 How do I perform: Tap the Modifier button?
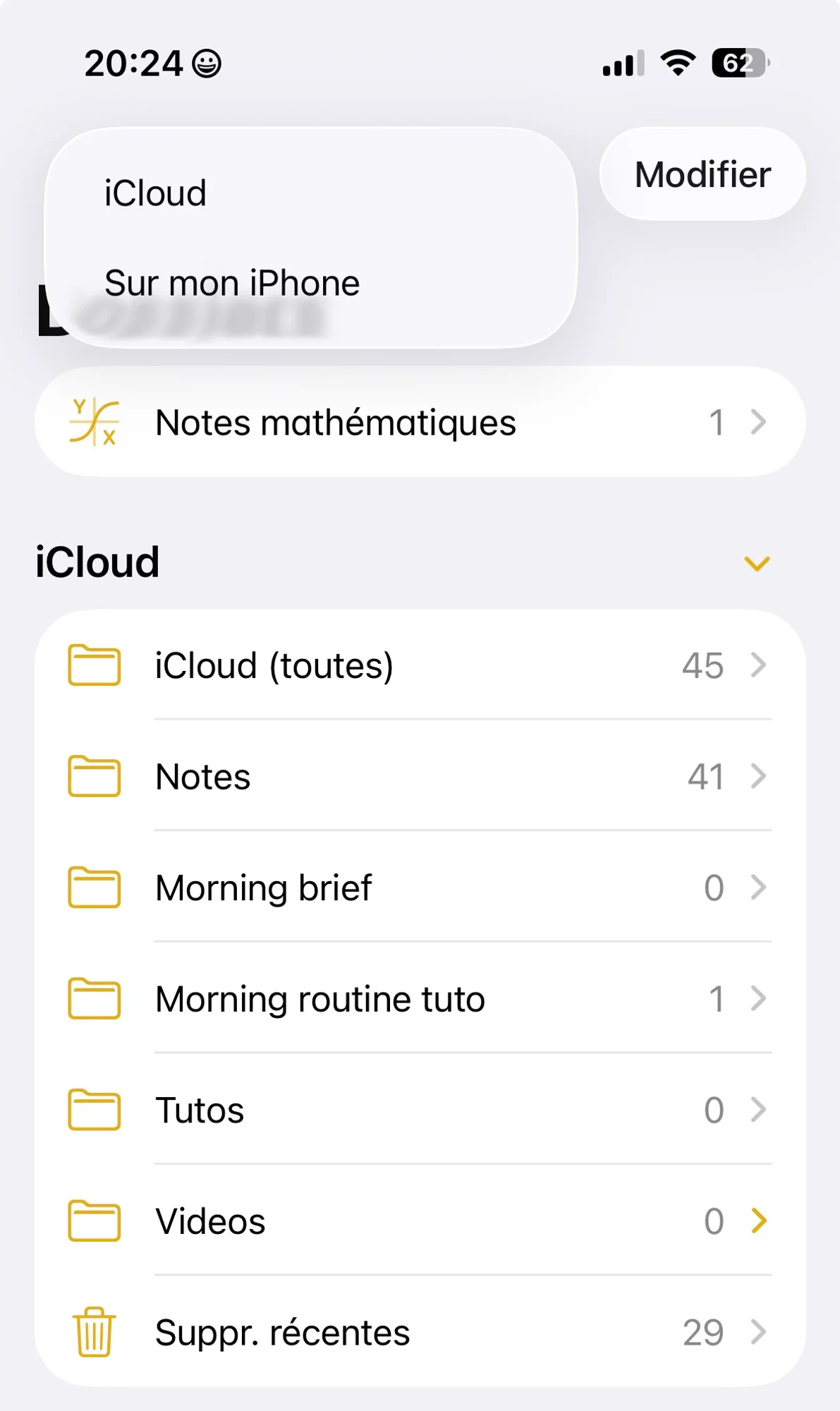[x=702, y=174]
